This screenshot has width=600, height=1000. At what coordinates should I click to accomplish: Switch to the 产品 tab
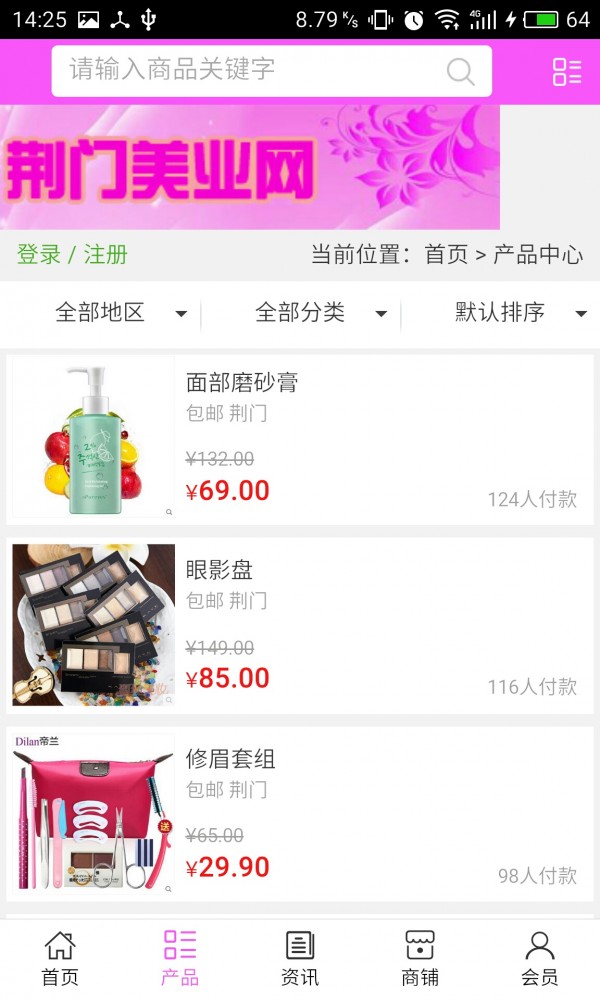[x=180, y=958]
